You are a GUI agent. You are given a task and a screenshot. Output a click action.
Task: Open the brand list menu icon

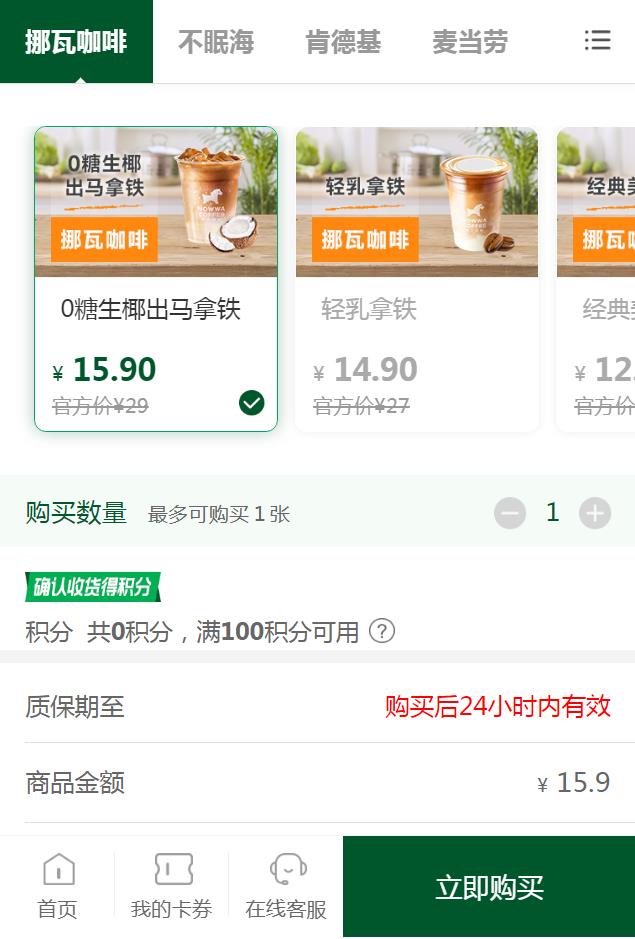(x=597, y=40)
